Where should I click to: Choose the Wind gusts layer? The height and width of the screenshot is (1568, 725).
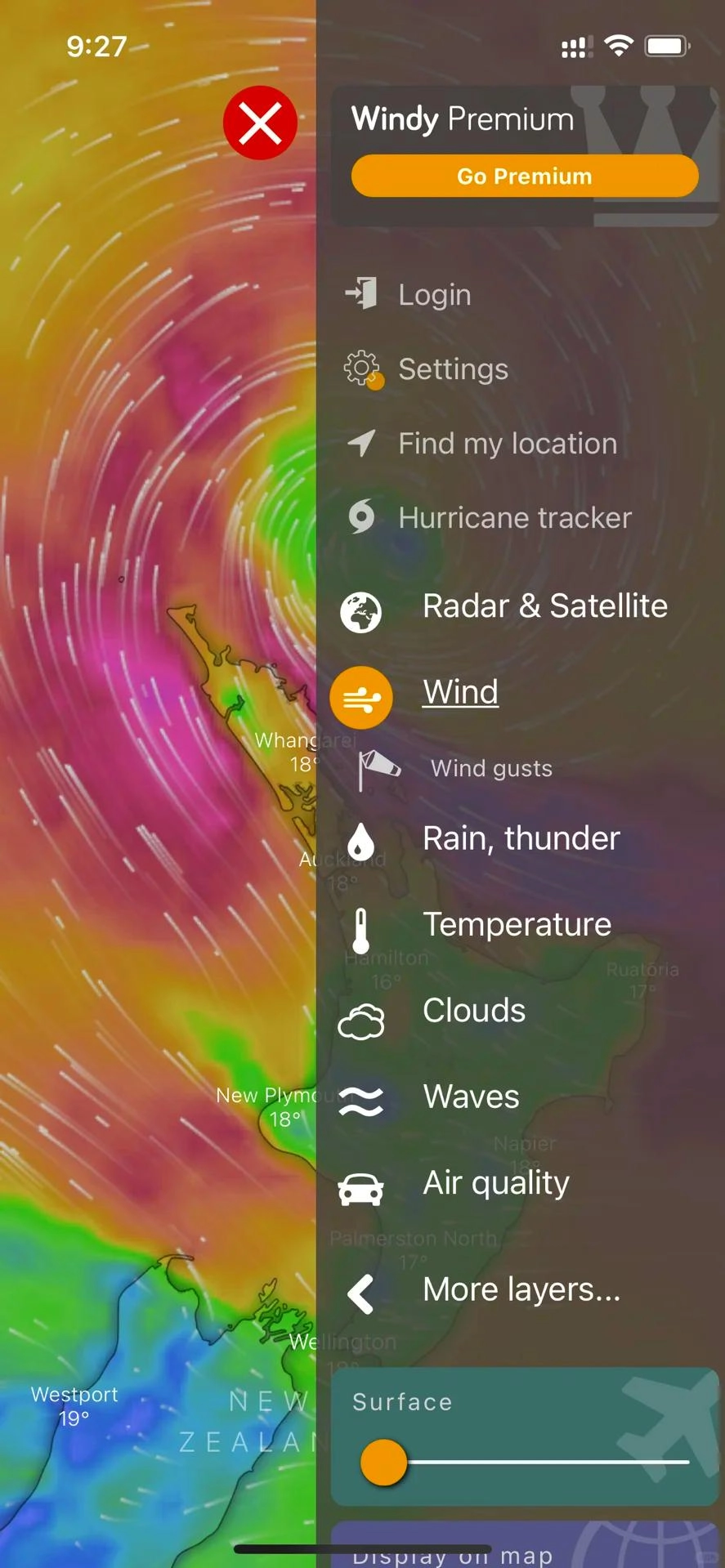(x=491, y=768)
